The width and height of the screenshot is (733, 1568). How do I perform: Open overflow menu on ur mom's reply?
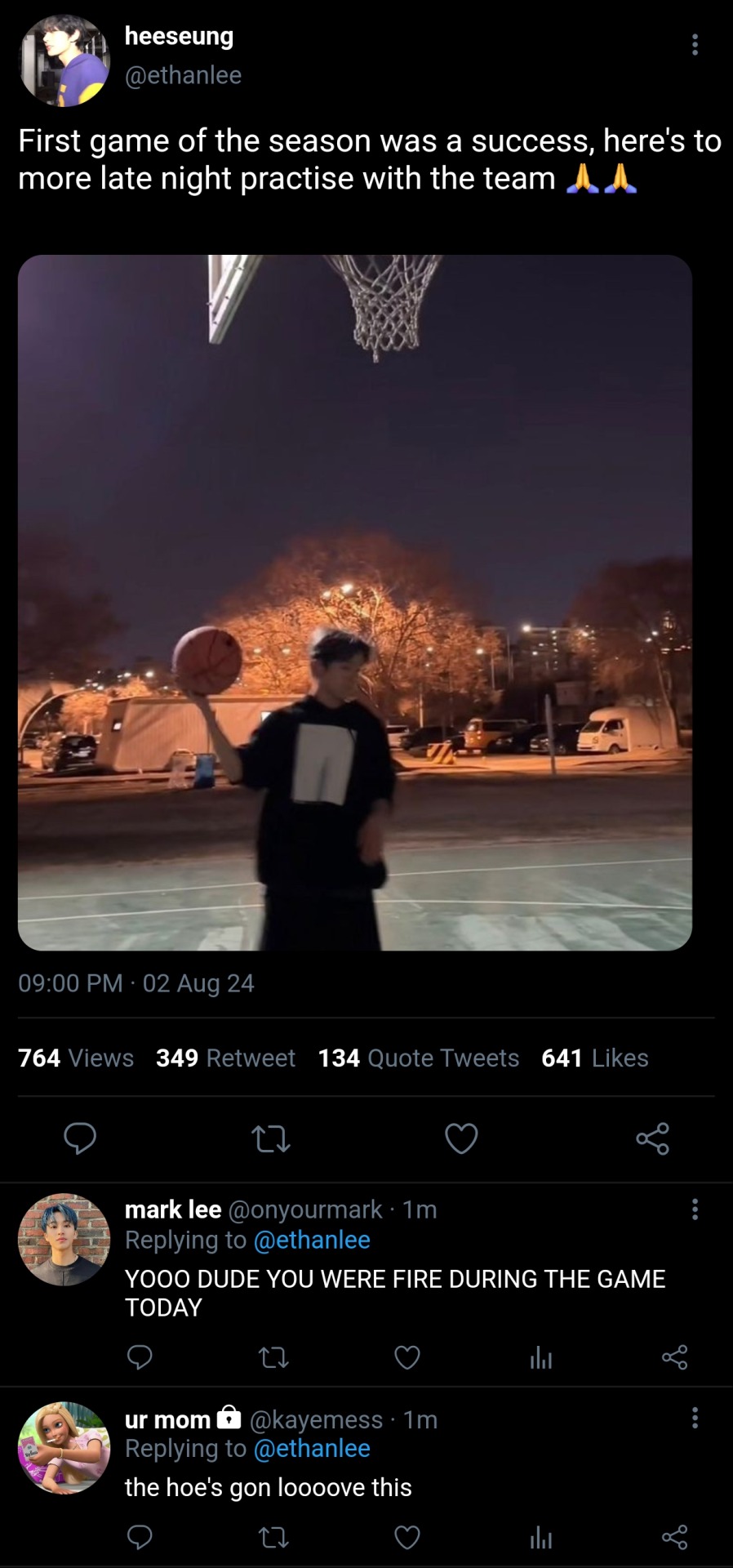tap(695, 1418)
